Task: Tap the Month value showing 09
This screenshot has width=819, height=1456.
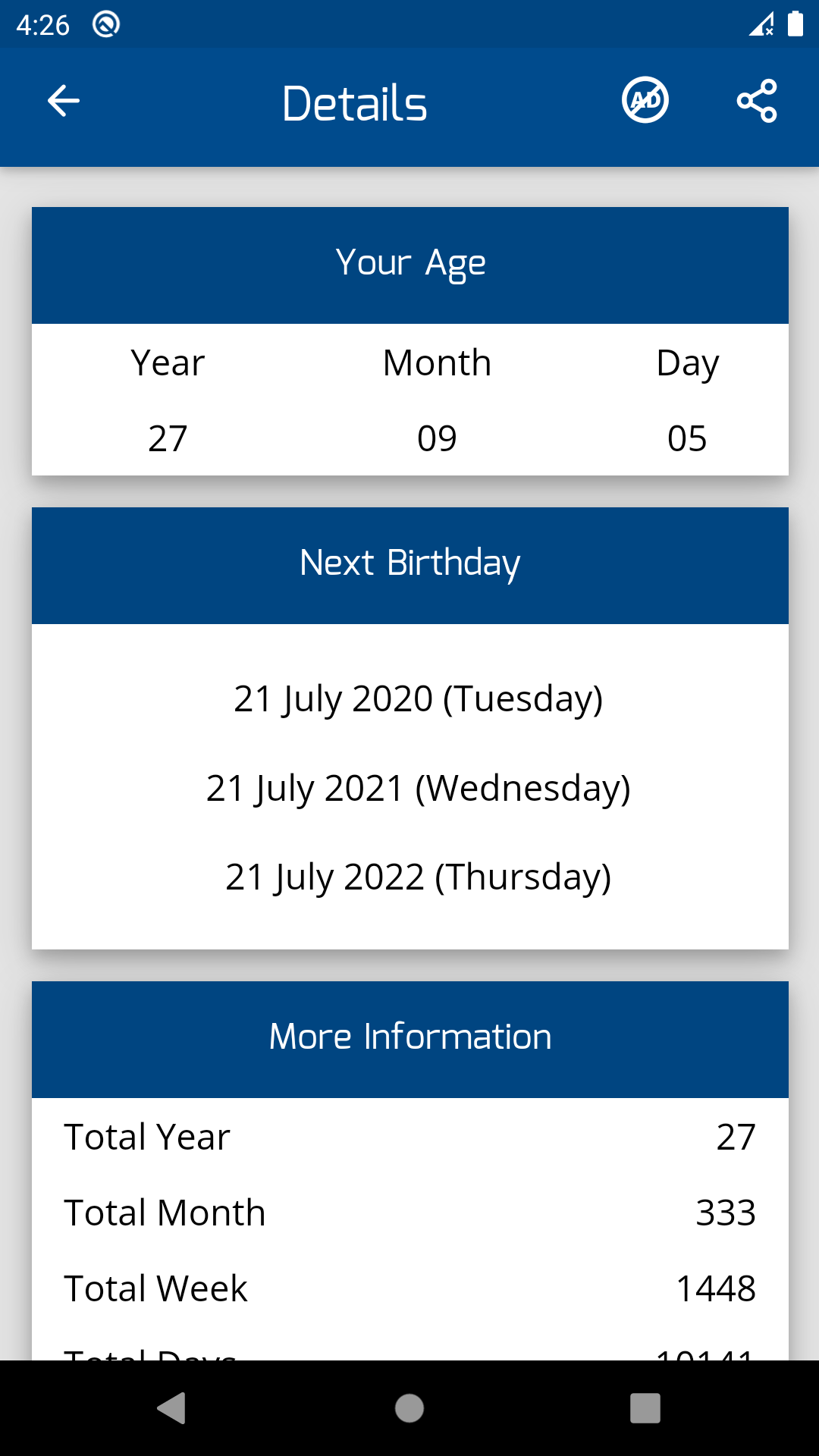Action: click(x=437, y=437)
